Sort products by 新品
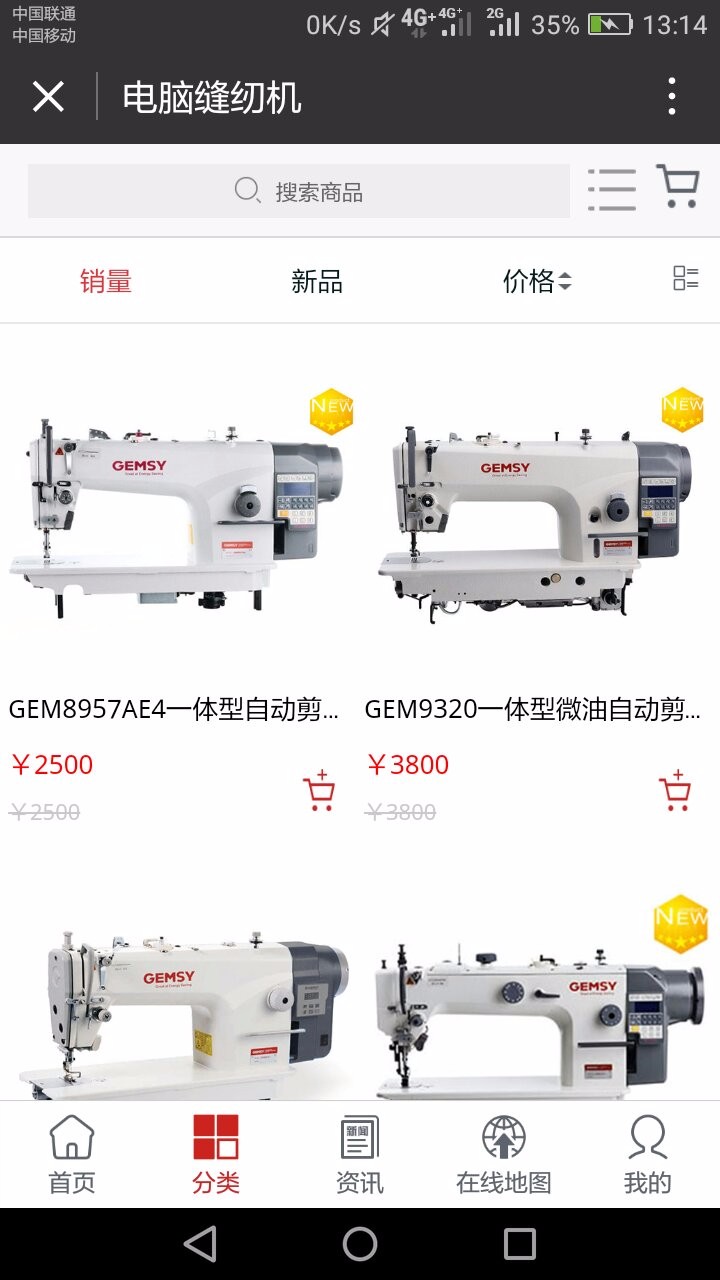720x1280 pixels. [317, 282]
